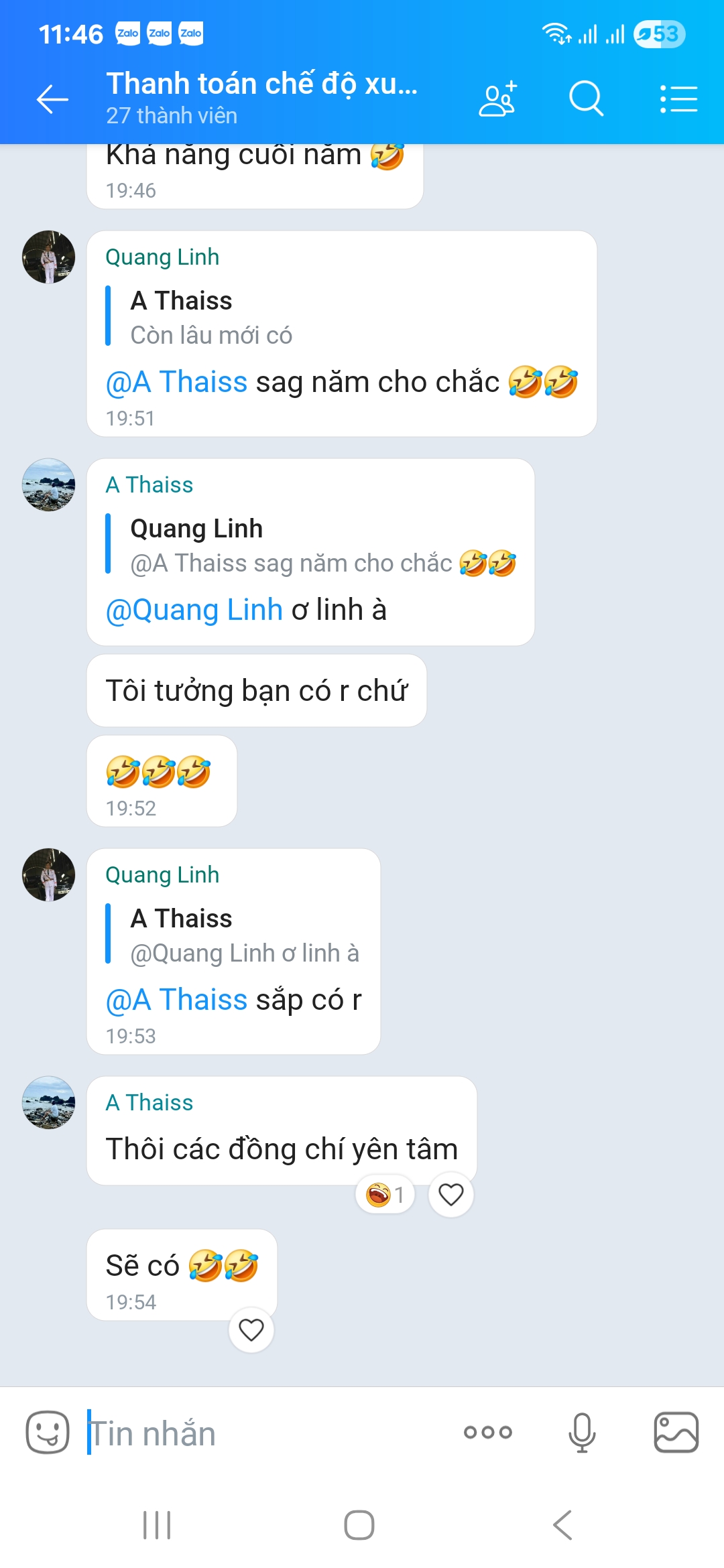Open the group options menu
The image size is (724, 1568).
678,100
